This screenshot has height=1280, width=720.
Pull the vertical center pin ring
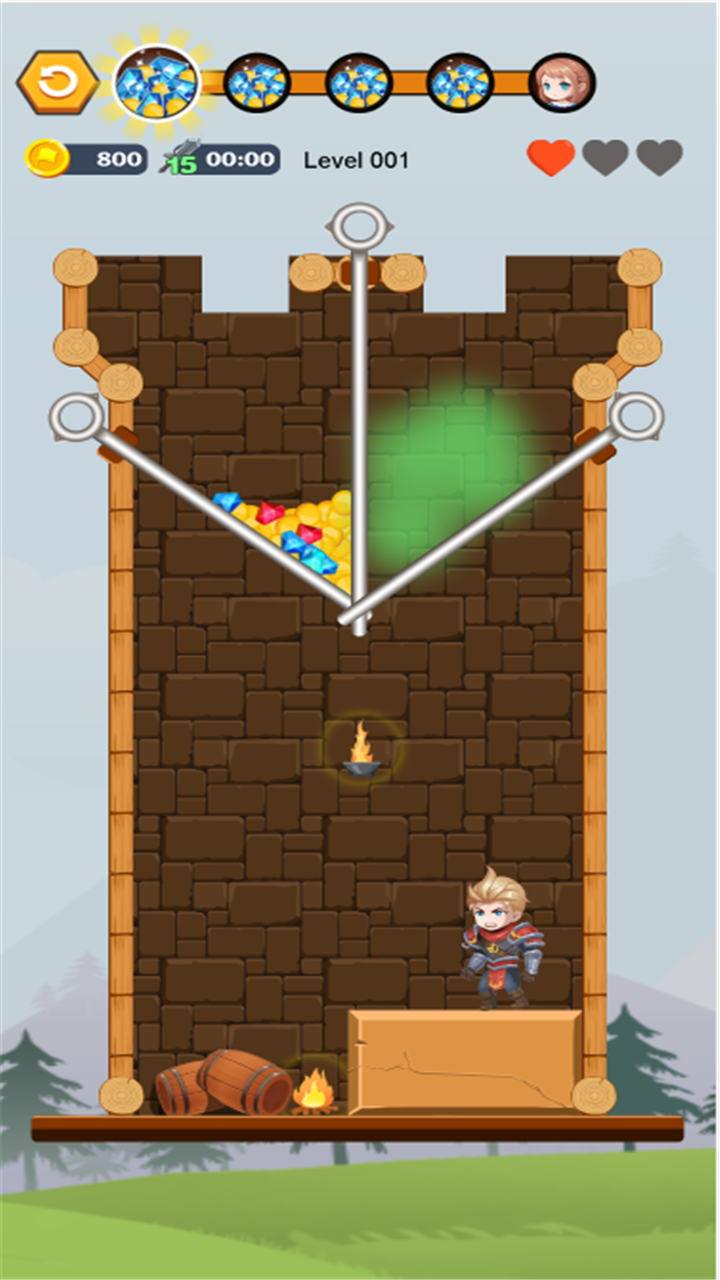click(x=359, y=226)
